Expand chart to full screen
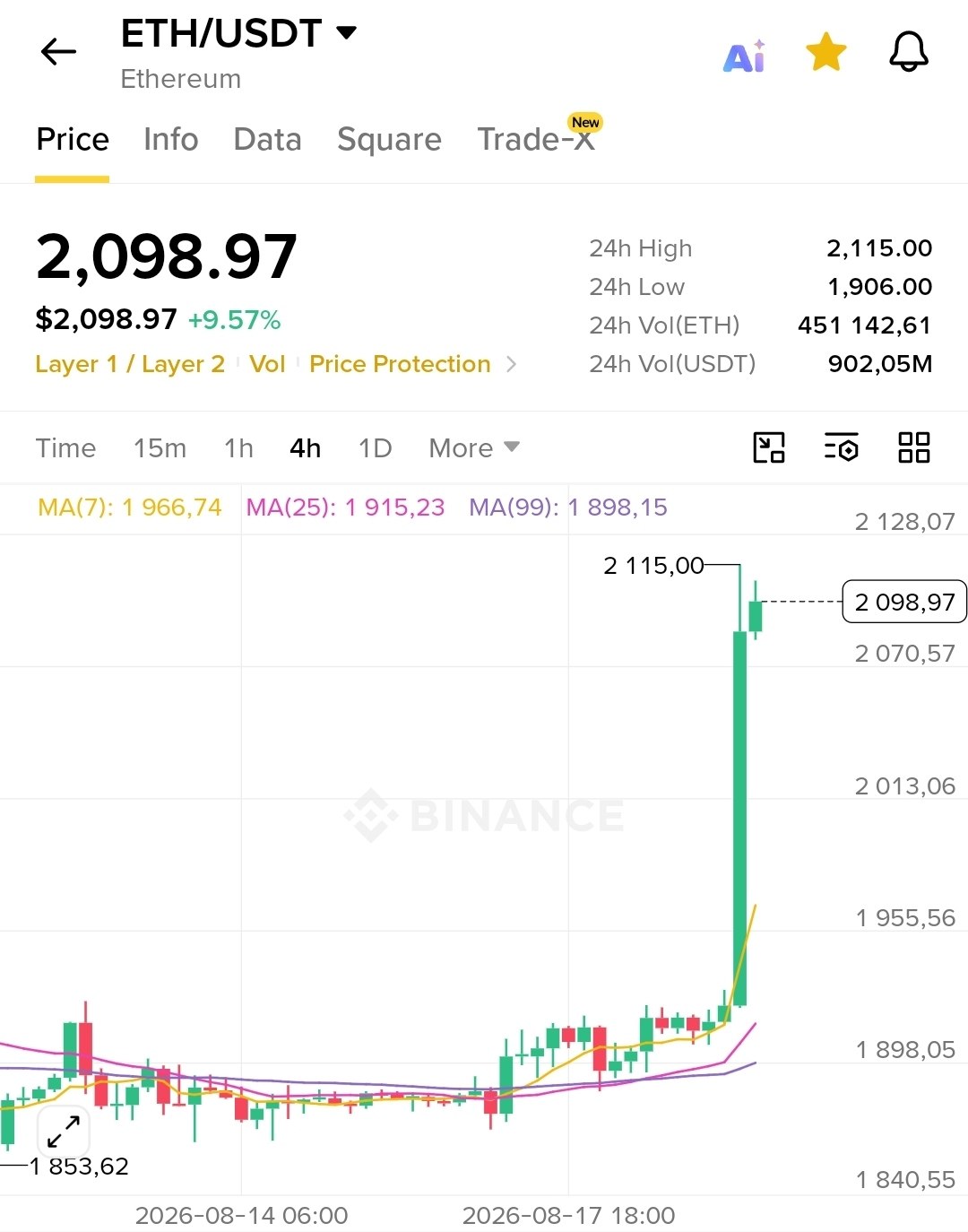 pyautogui.click(x=64, y=1132)
